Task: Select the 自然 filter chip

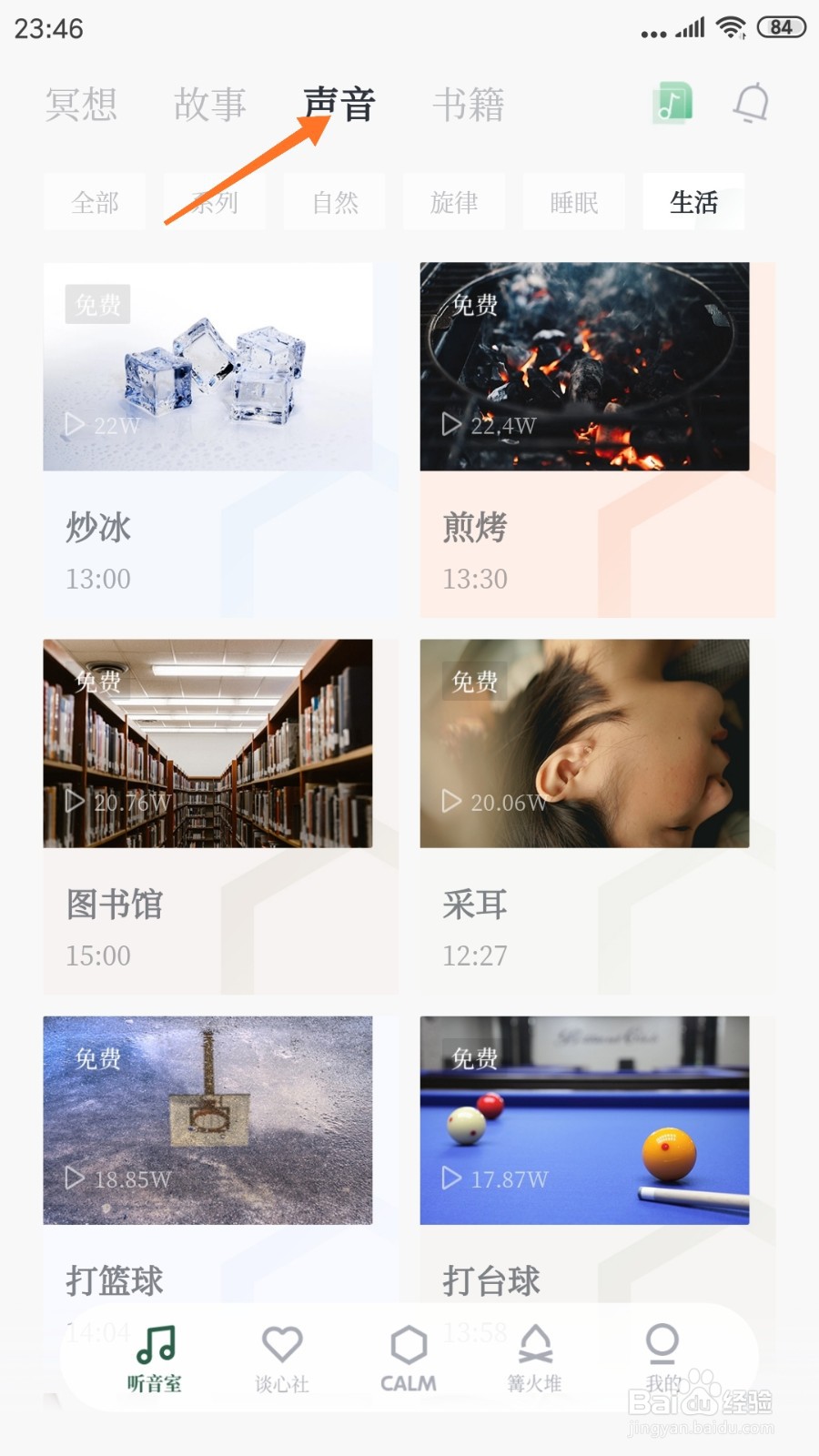Action: pyautogui.click(x=335, y=202)
